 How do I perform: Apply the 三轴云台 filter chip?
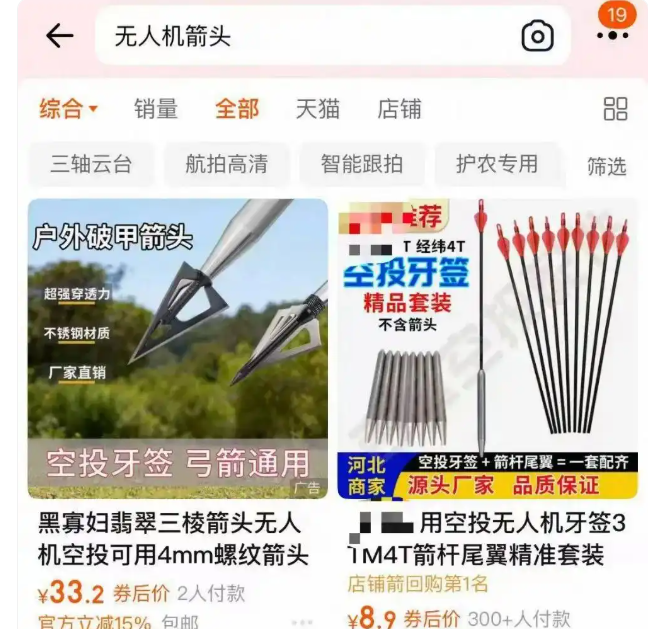(x=91, y=164)
